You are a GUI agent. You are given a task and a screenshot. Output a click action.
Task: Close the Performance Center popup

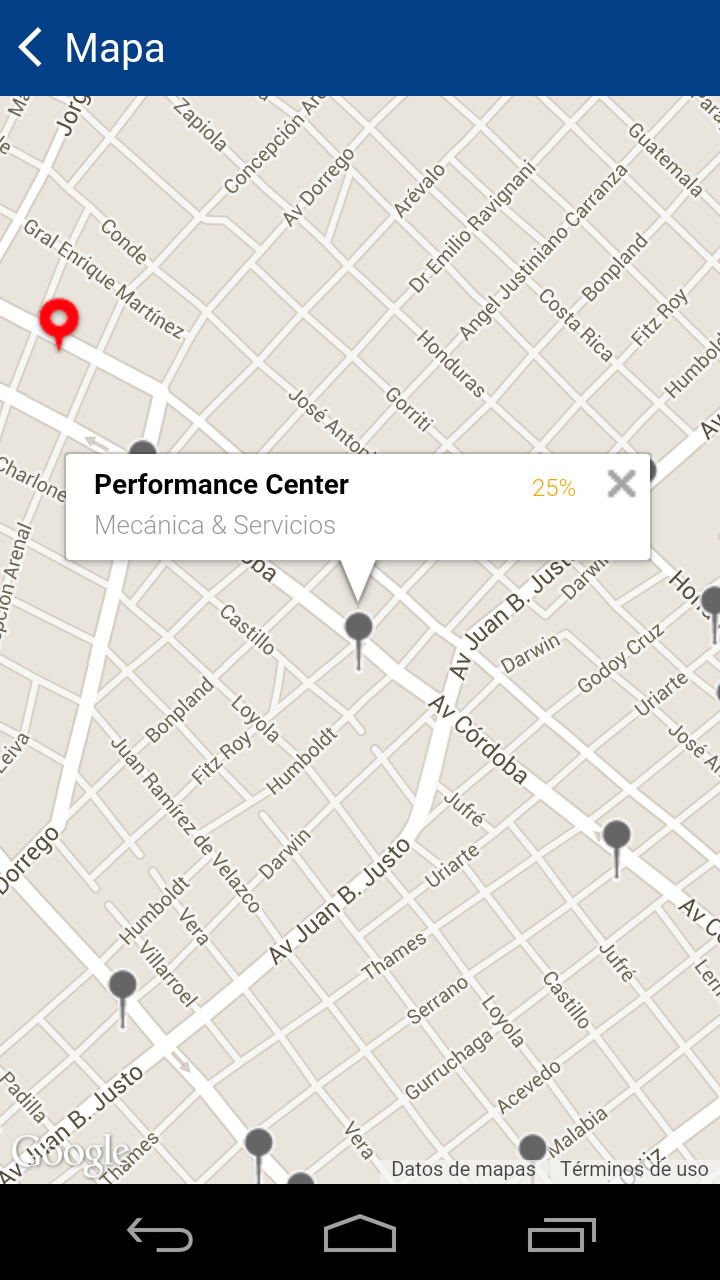pyautogui.click(x=621, y=485)
